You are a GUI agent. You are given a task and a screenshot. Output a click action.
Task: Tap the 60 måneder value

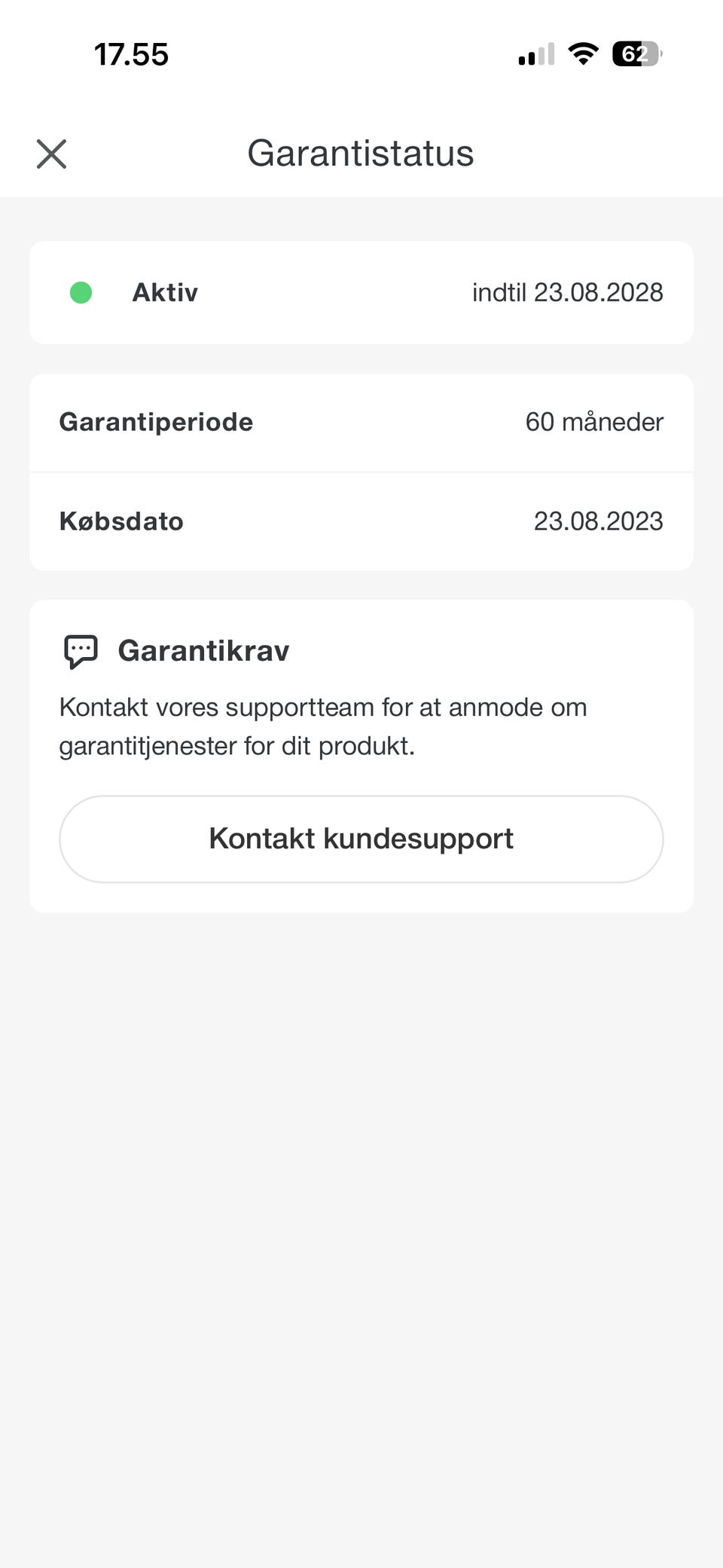pos(594,422)
